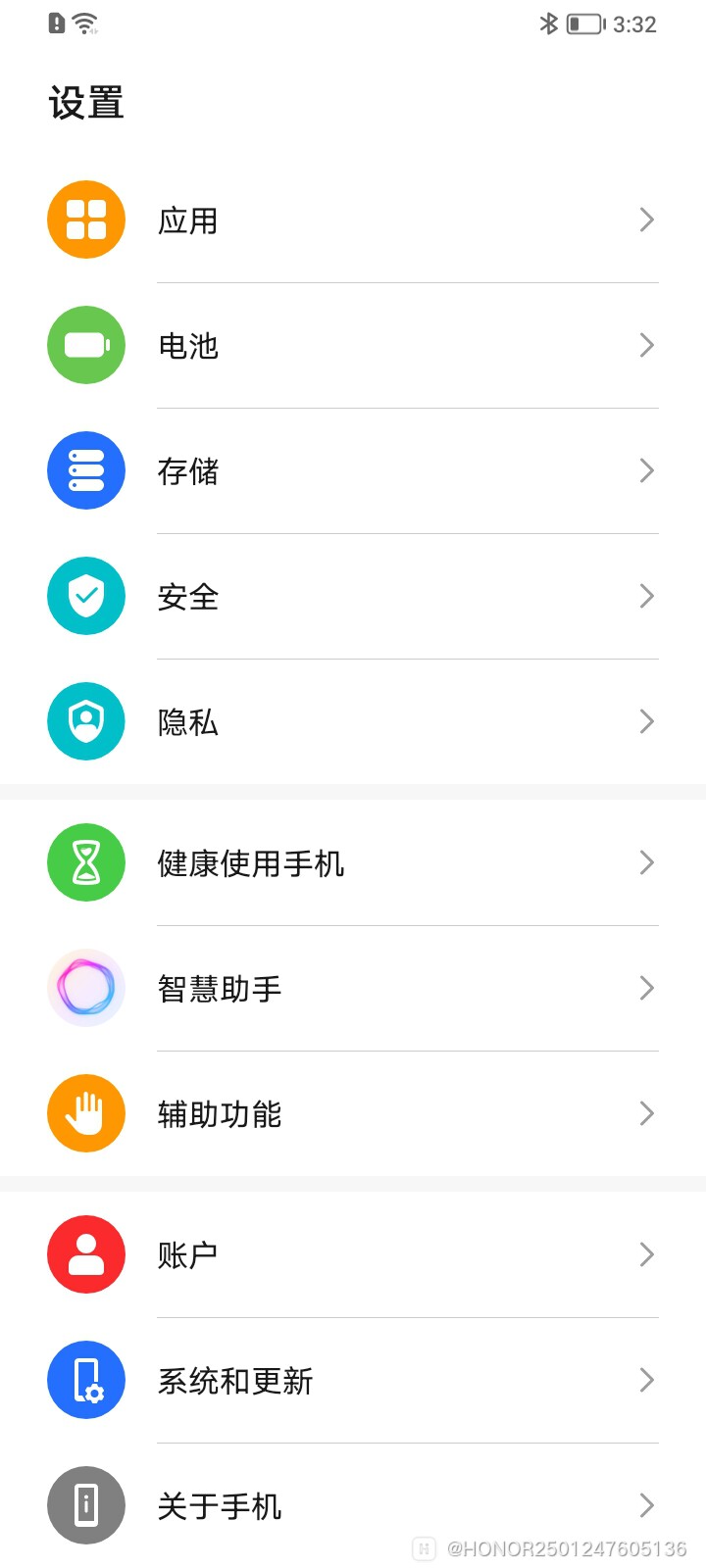Select the 账户 row

(x=353, y=1254)
